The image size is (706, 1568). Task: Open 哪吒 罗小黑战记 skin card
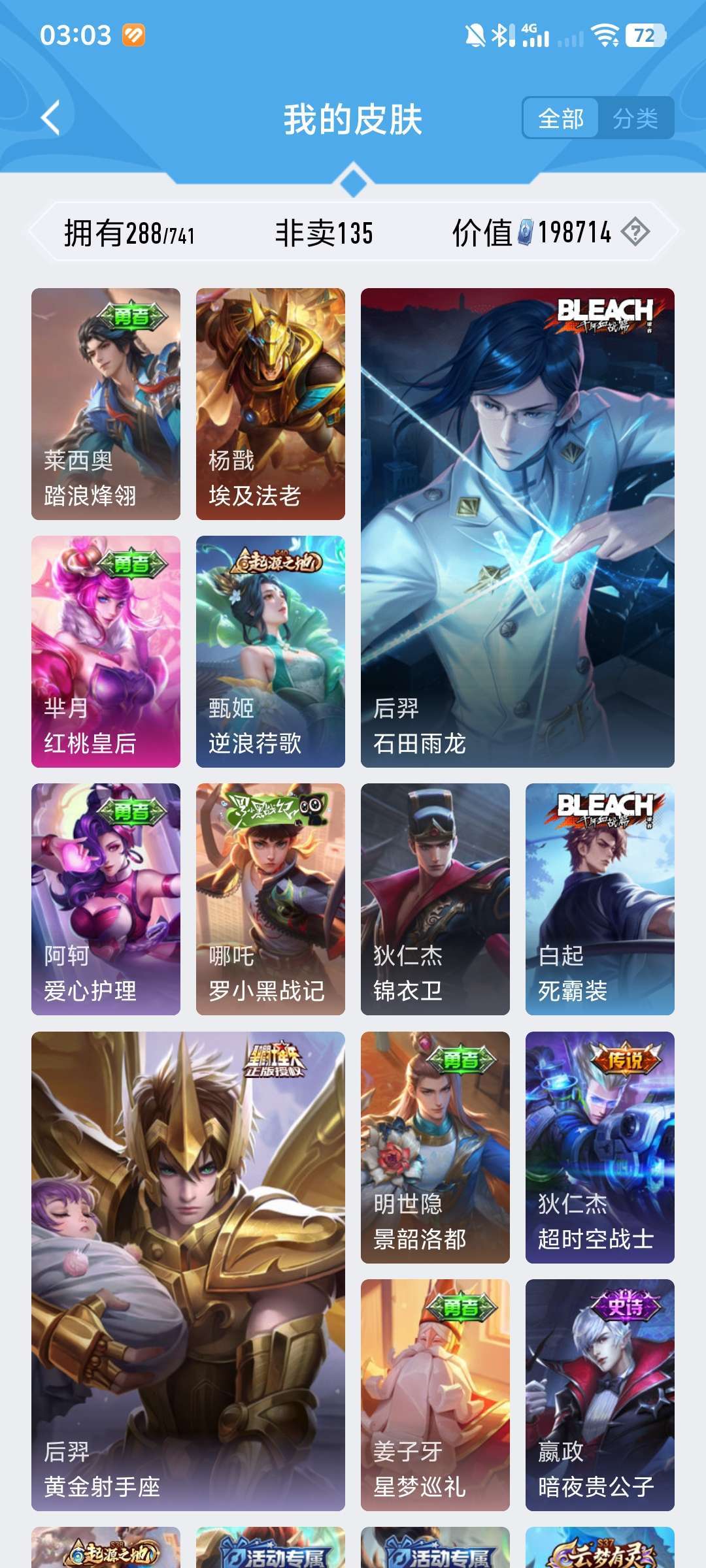271,899
